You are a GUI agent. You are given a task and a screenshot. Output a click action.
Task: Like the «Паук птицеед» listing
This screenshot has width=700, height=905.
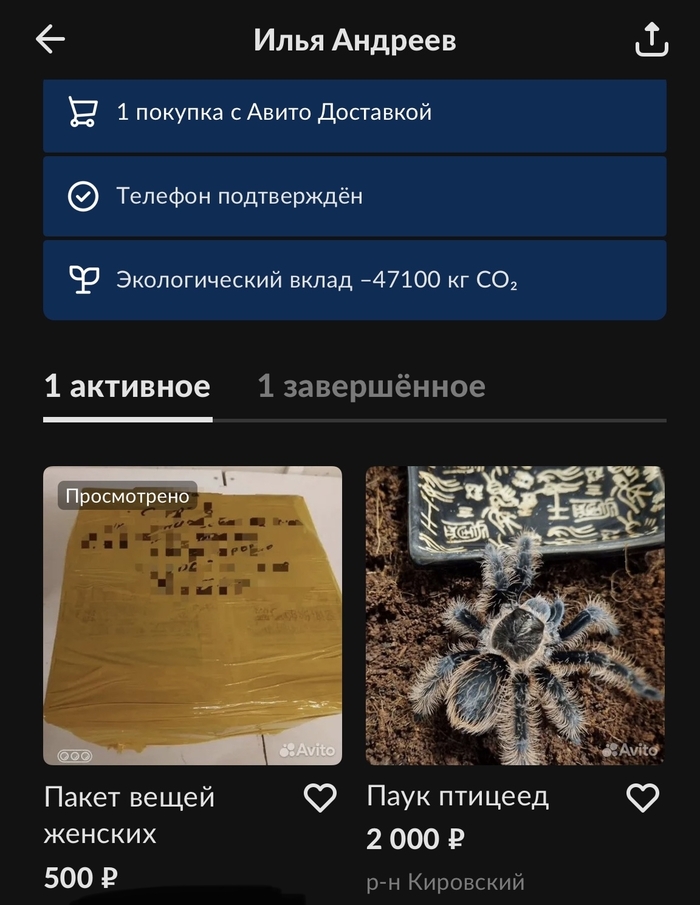[x=642, y=798]
